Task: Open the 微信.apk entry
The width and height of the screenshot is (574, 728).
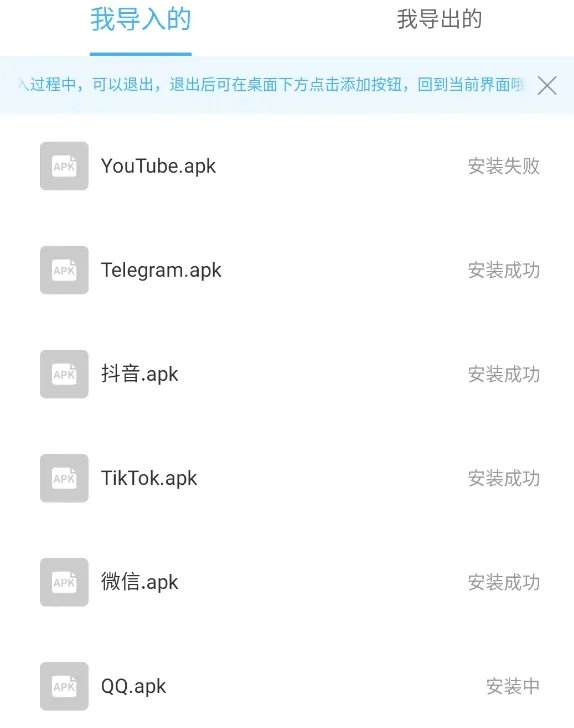Action: coord(287,582)
